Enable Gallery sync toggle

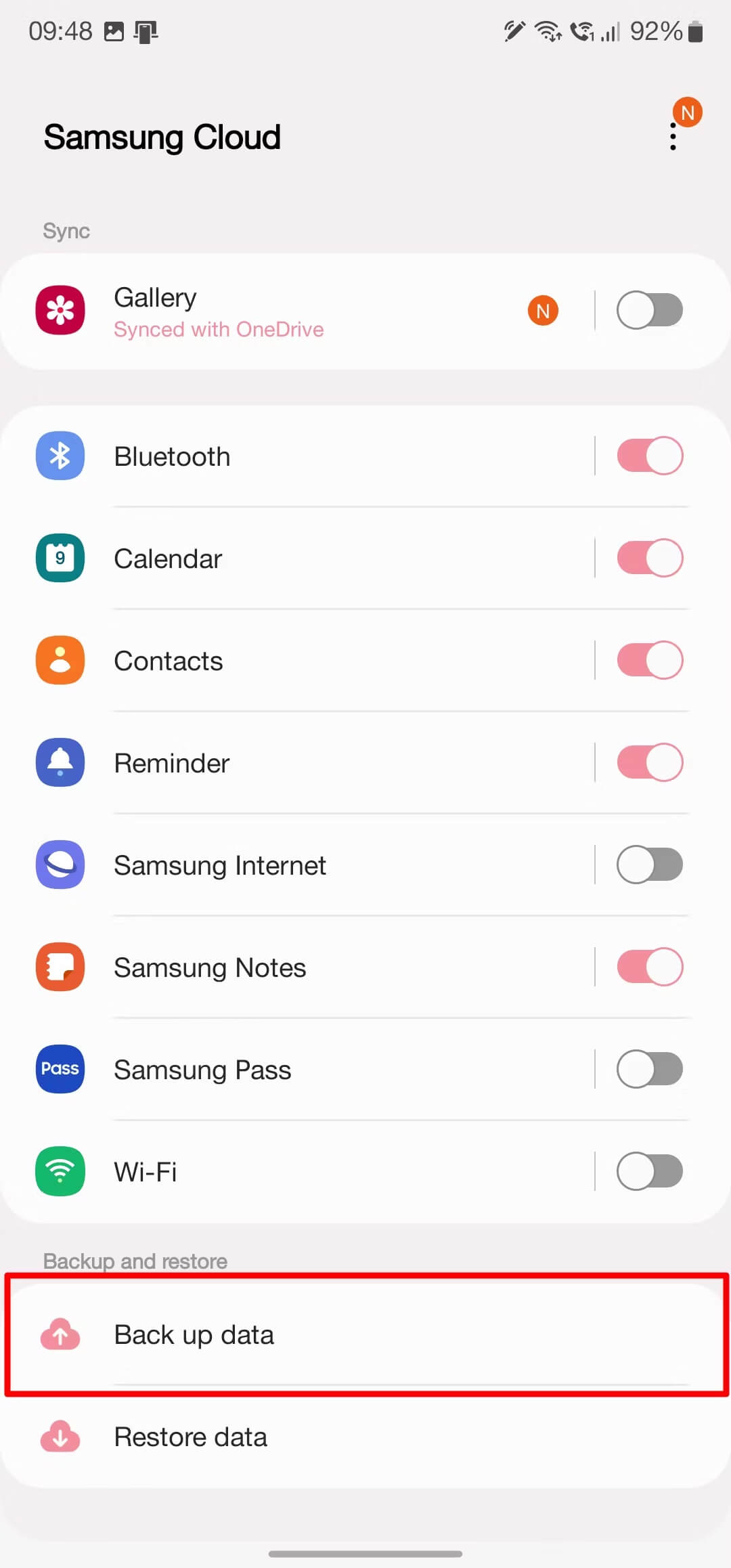pos(649,310)
